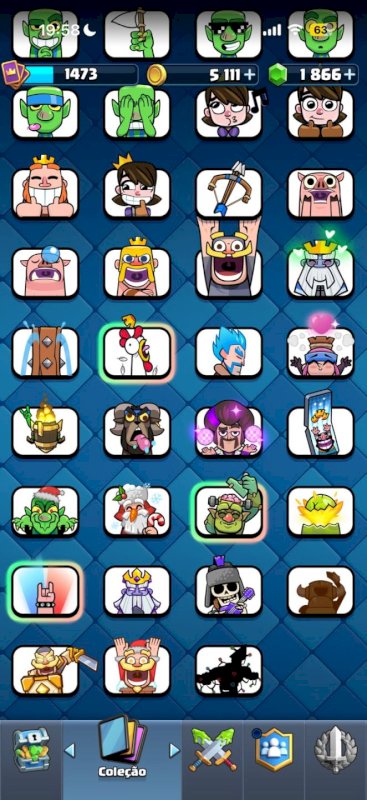Tap the plus next to 5 111 gold
This screenshot has height=800, width=367.
click(x=249, y=74)
